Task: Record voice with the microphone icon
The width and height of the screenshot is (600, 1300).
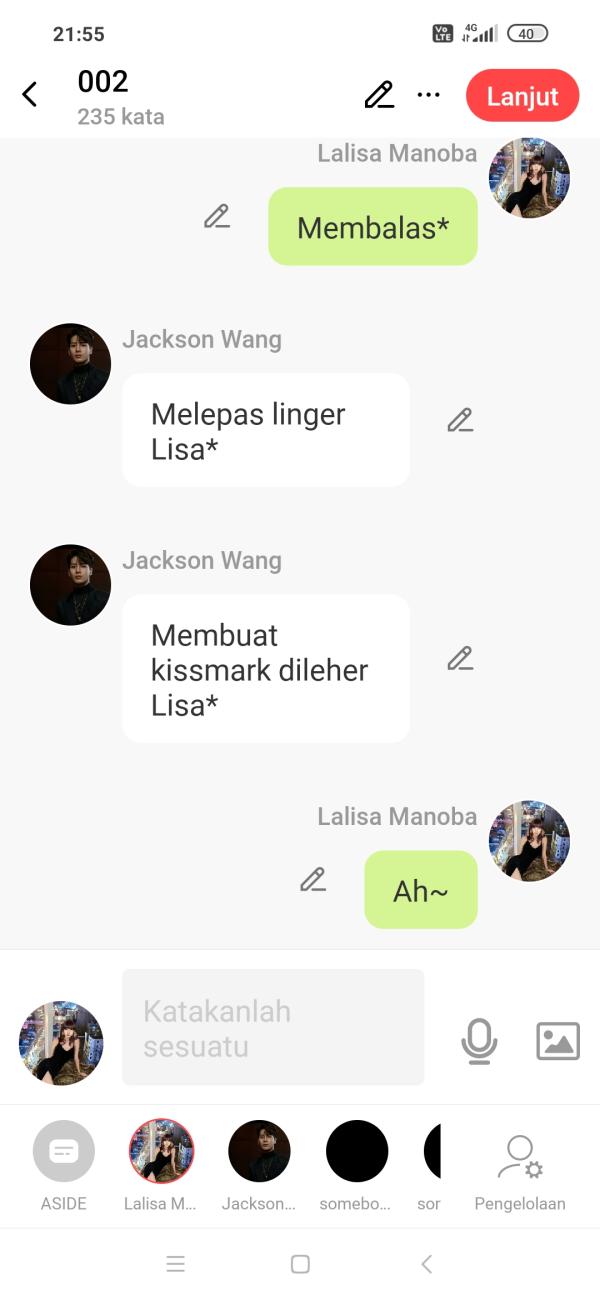Action: coord(479,1041)
